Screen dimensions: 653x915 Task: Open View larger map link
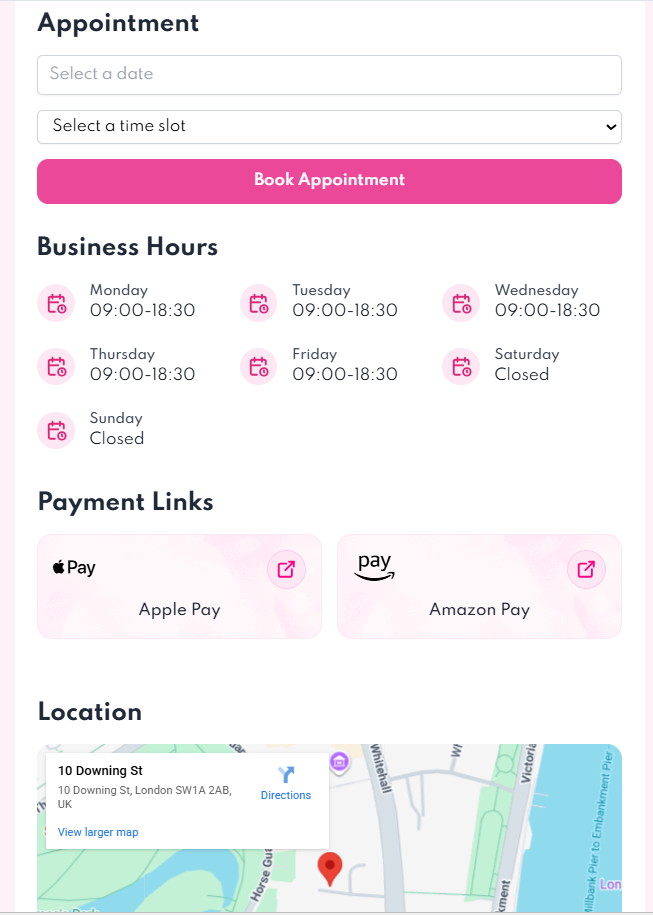tap(98, 832)
